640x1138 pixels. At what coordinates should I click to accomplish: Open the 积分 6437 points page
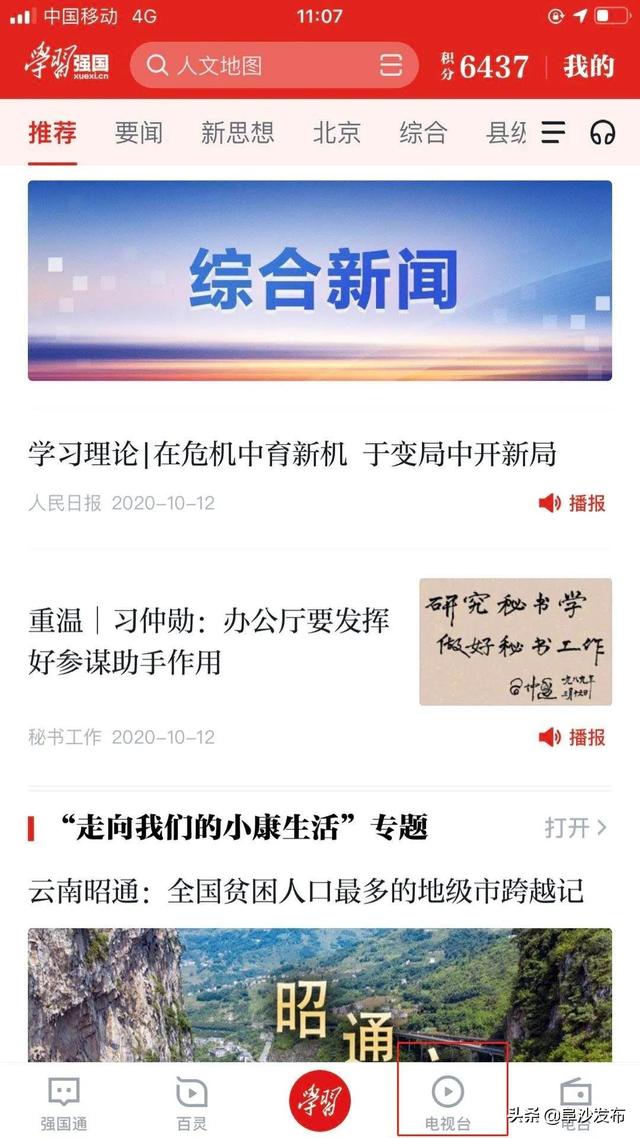pyautogui.click(x=485, y=66)
